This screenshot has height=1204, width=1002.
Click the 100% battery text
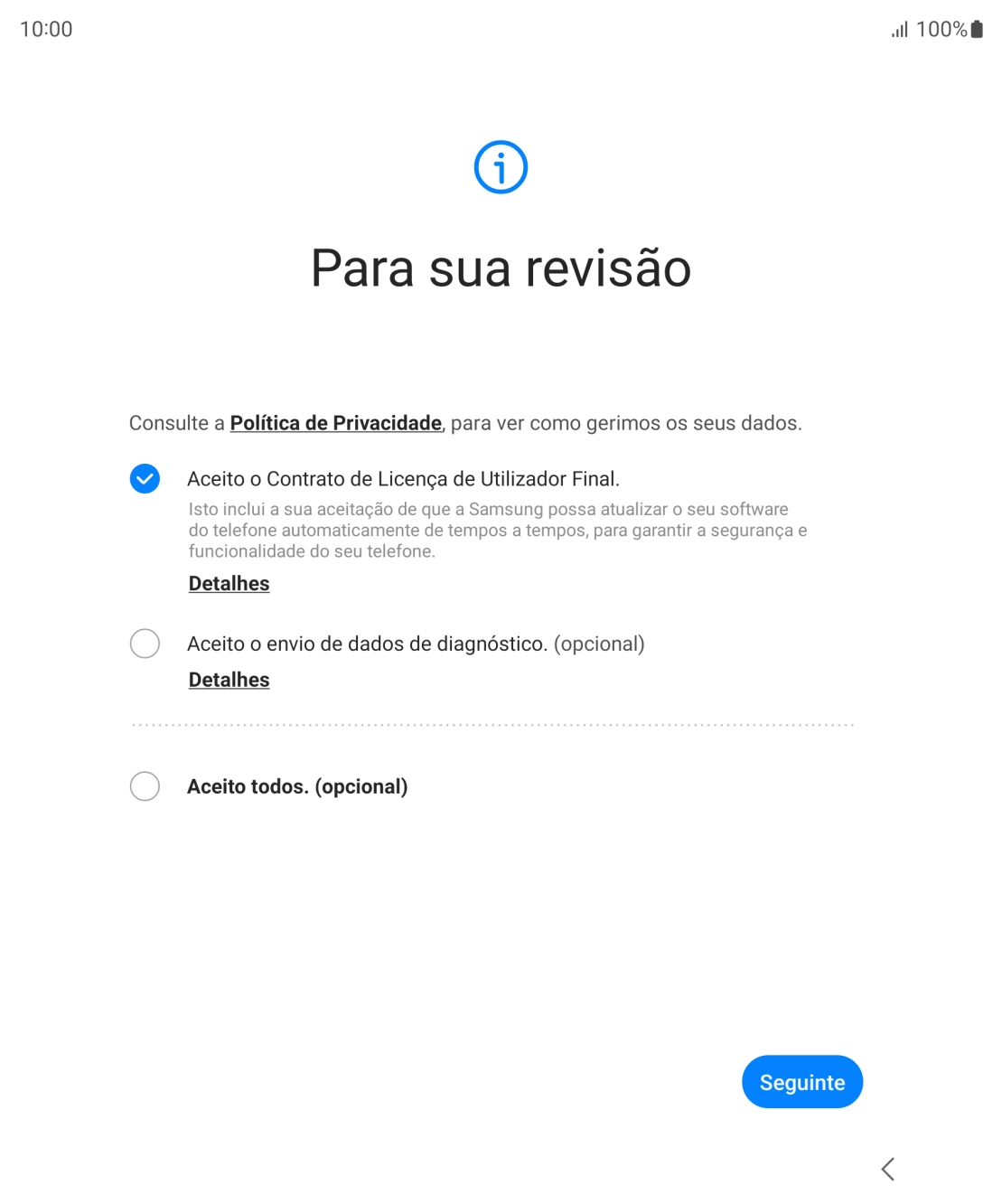pos(942,29)
